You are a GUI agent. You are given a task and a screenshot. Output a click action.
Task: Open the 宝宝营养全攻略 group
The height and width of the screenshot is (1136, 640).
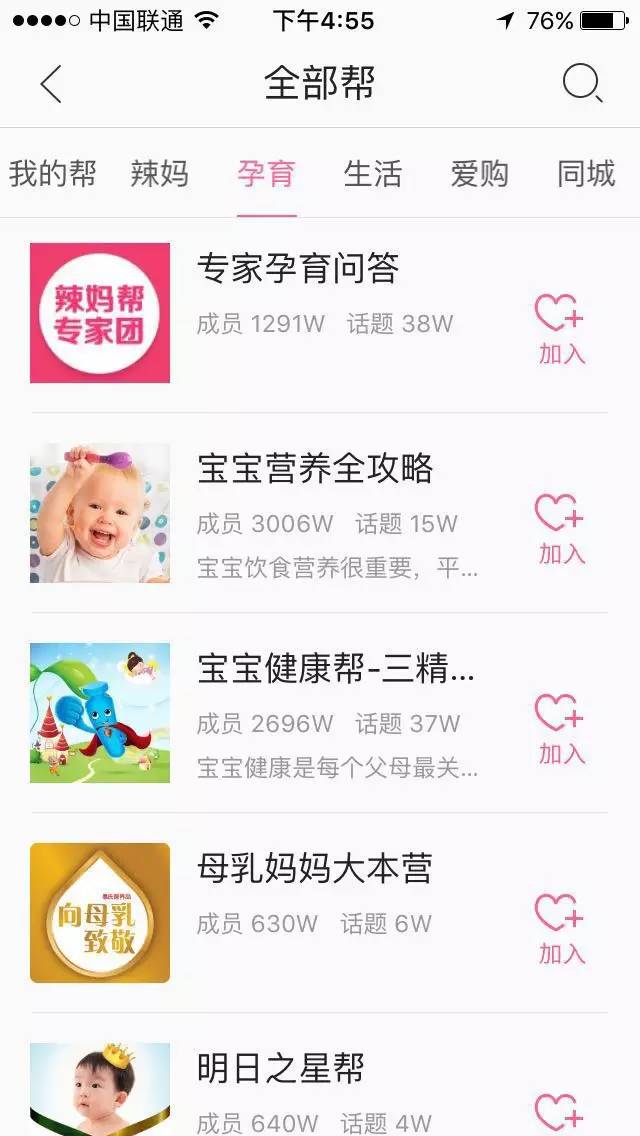tap(315, 468)
